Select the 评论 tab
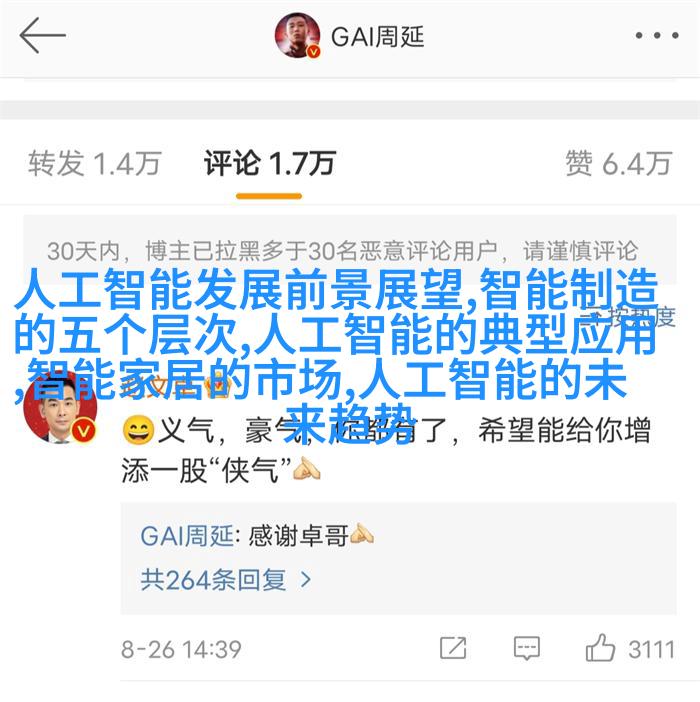The width and height of the screenshot is (700, 702). (269, 163)
